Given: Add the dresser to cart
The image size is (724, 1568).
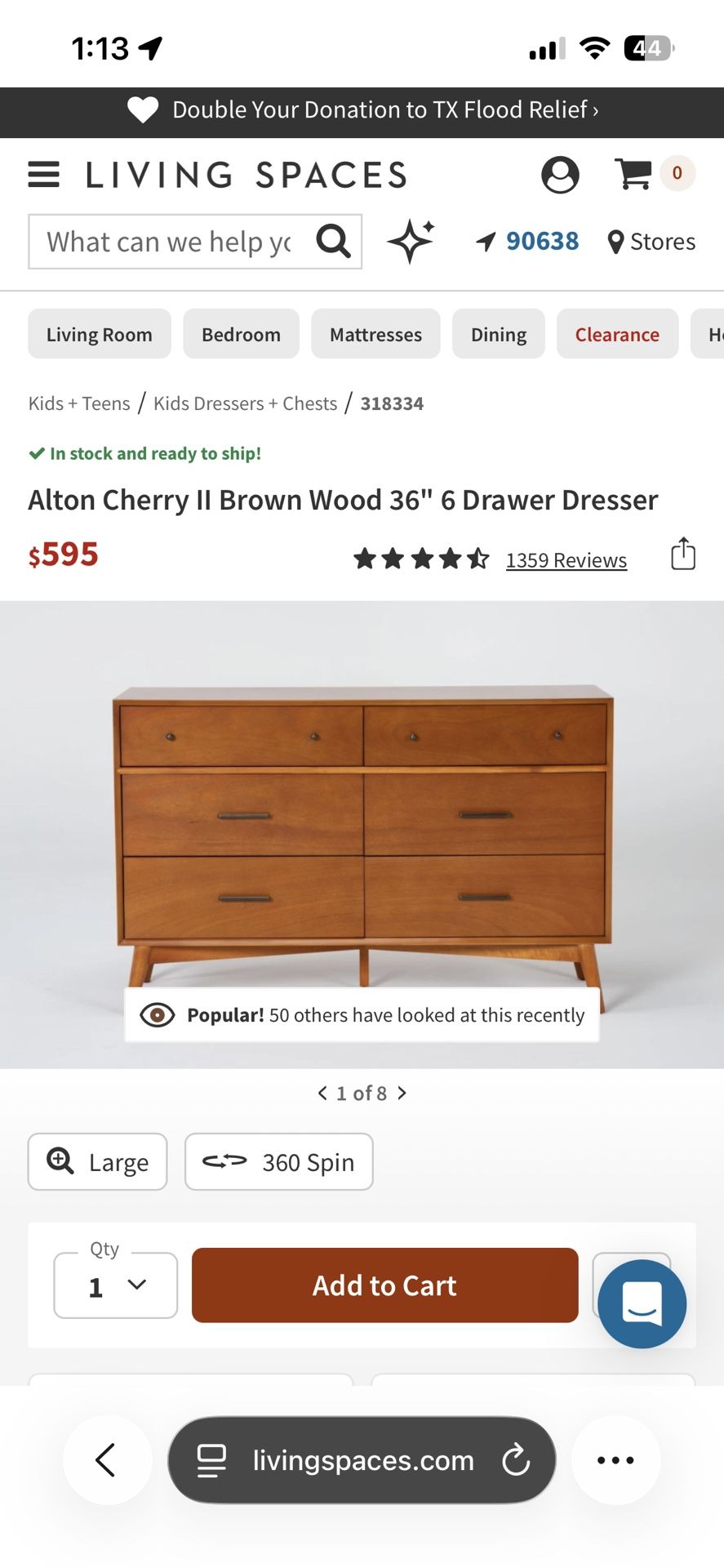Looking at the screenshot, I should (x=384, y=1285).
